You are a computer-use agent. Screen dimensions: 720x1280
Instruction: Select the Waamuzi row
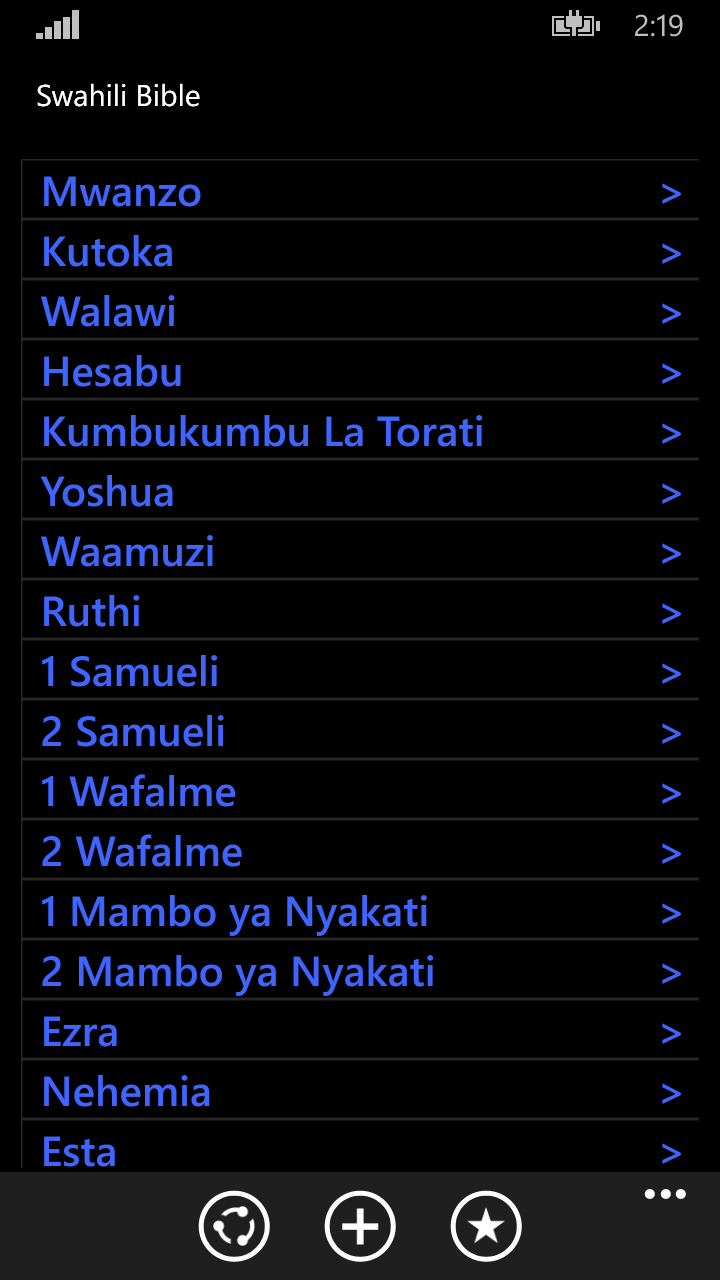pos(128,552)
